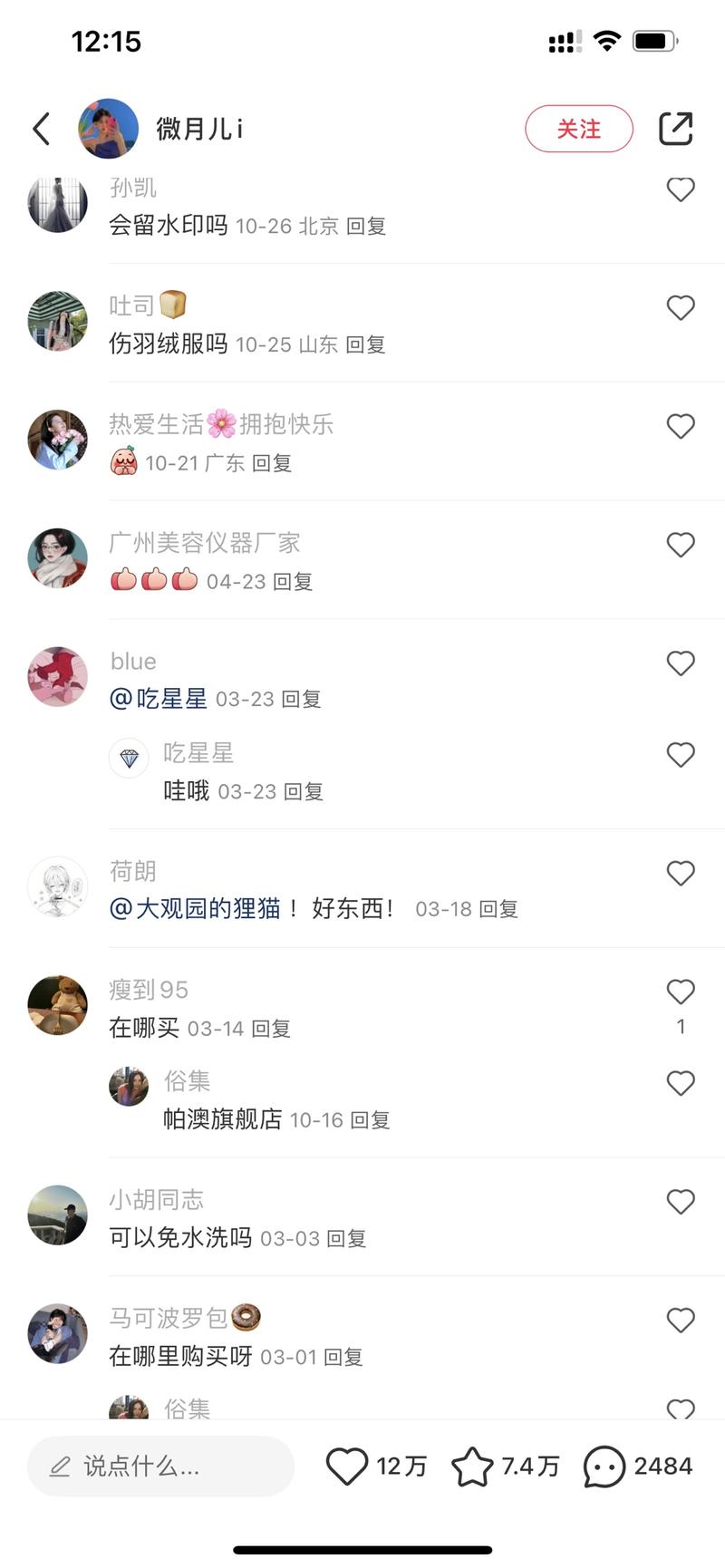Open the 2484 comments bubble icon
The image size is (725, 1568).
click(x=604, y=1466)
